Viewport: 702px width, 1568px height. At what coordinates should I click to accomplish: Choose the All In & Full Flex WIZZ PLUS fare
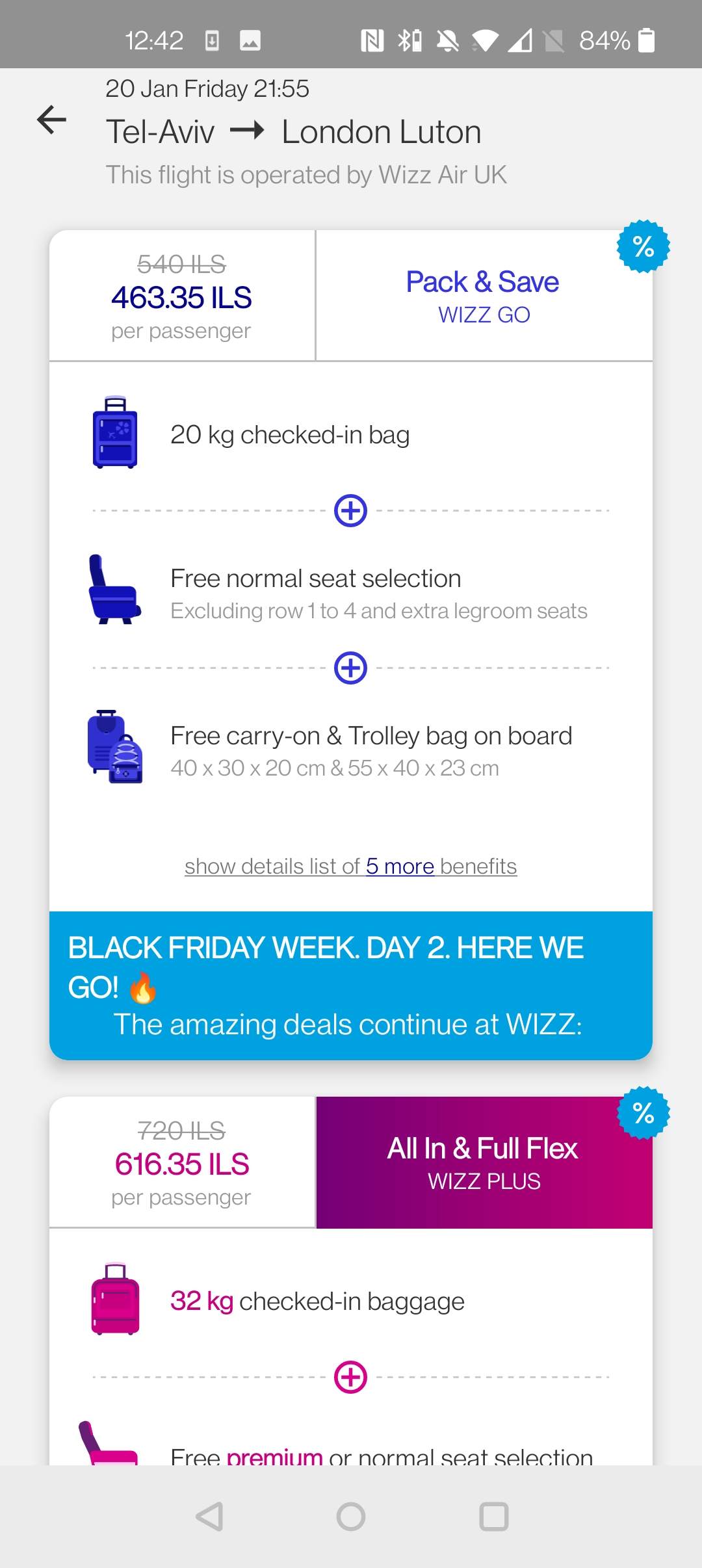[x=484, y=1162]
